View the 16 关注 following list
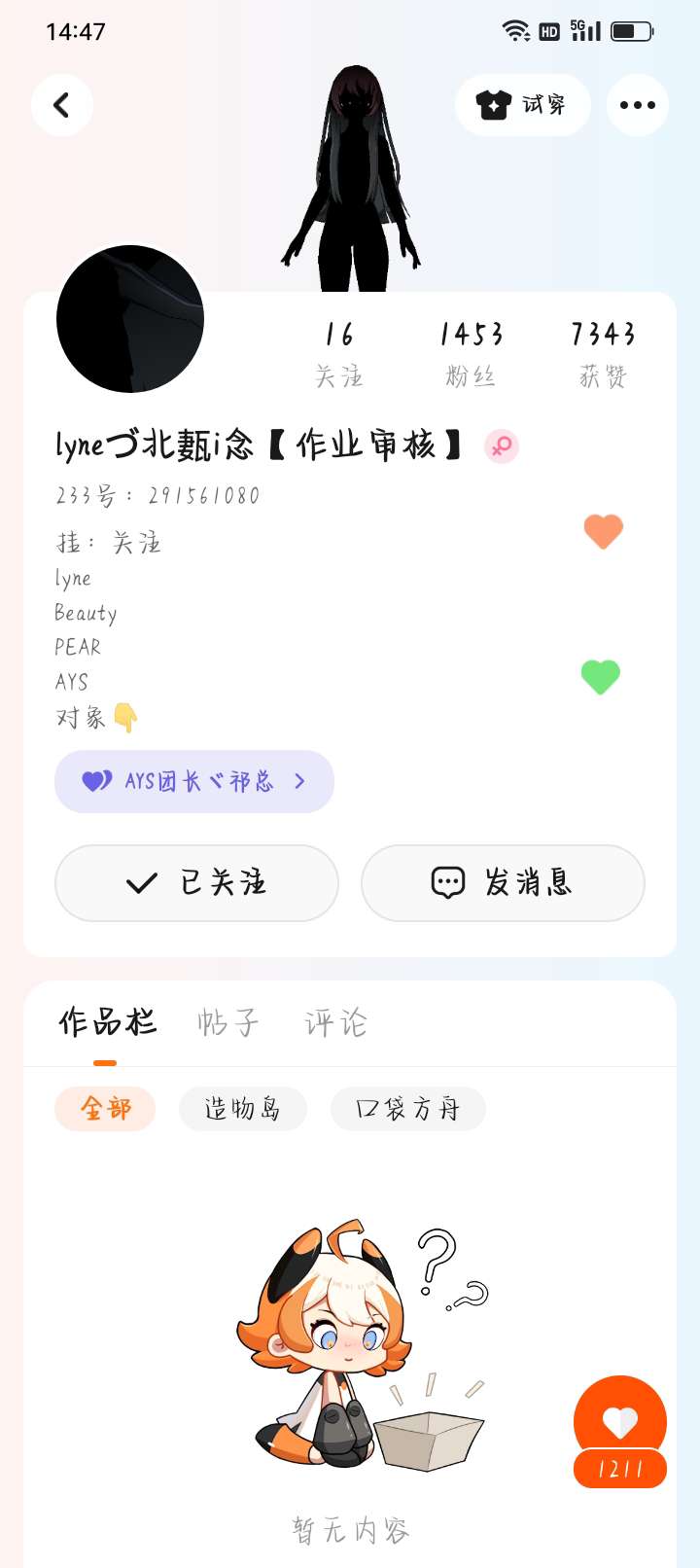Screen dimensions: 700x1568 338,354
